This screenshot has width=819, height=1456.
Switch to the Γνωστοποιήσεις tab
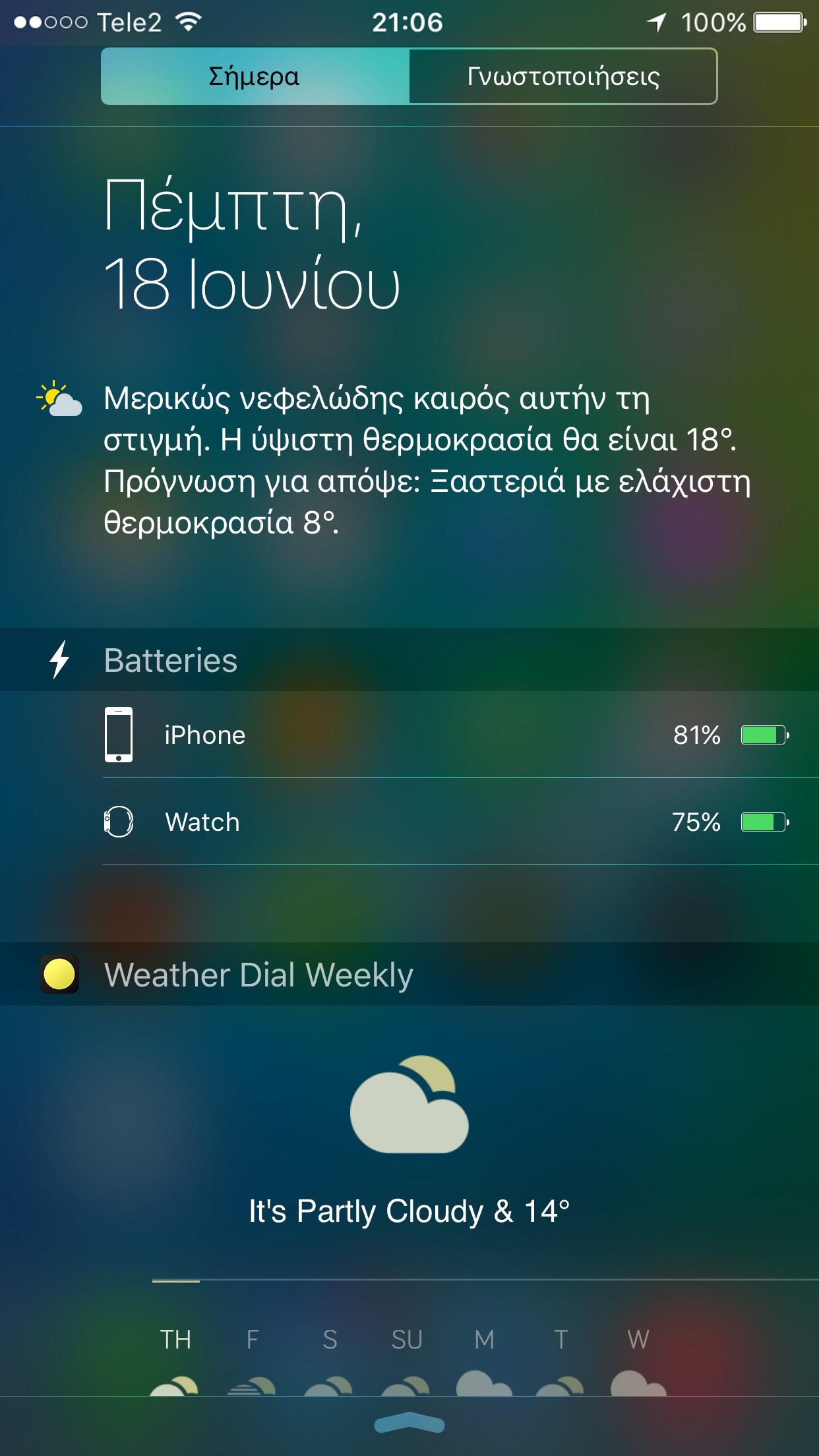(x=562, y=76)
